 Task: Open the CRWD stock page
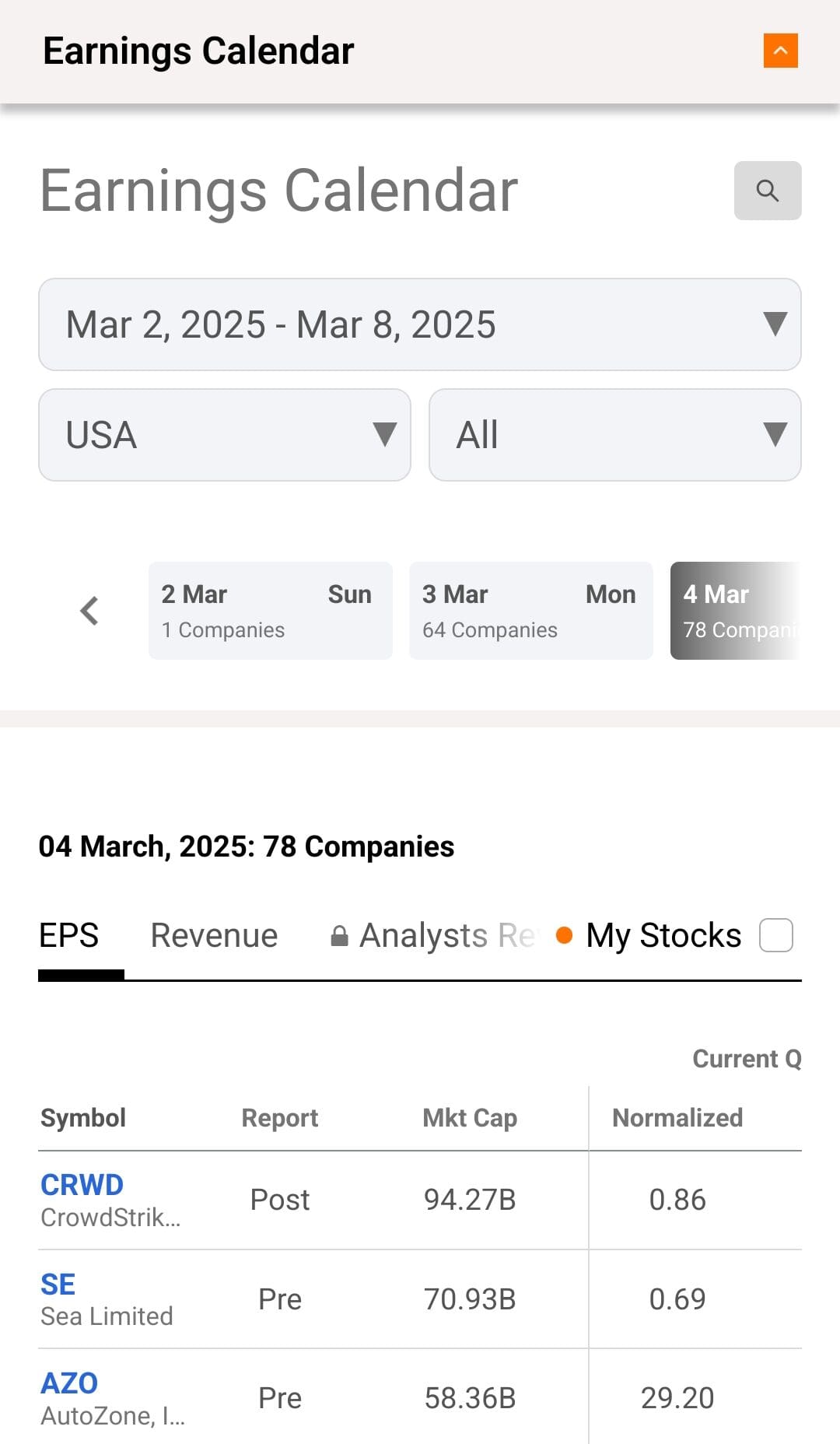pyautogui.click(x=82, y=1183)
